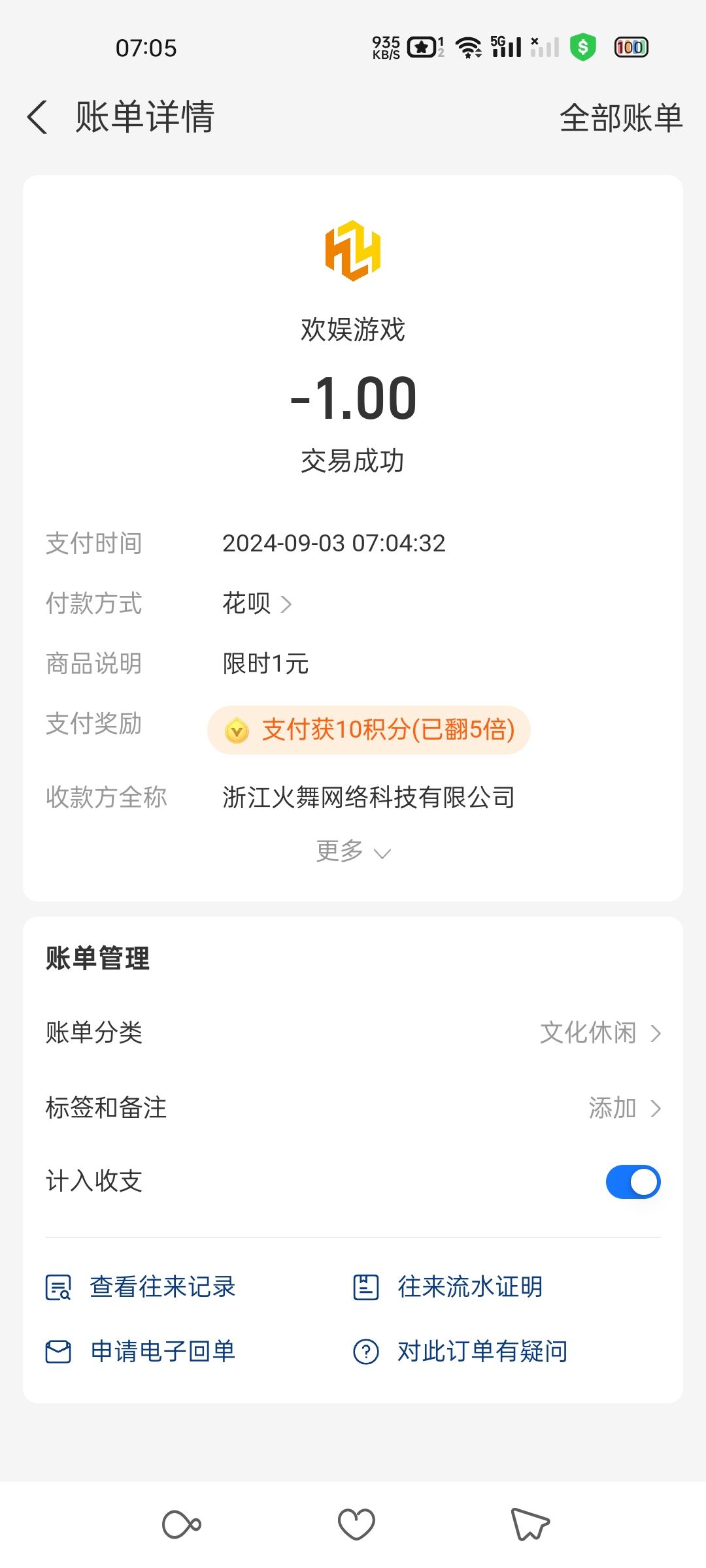Tap 对此订单有疑问 help link

[x=460, y=1351]
